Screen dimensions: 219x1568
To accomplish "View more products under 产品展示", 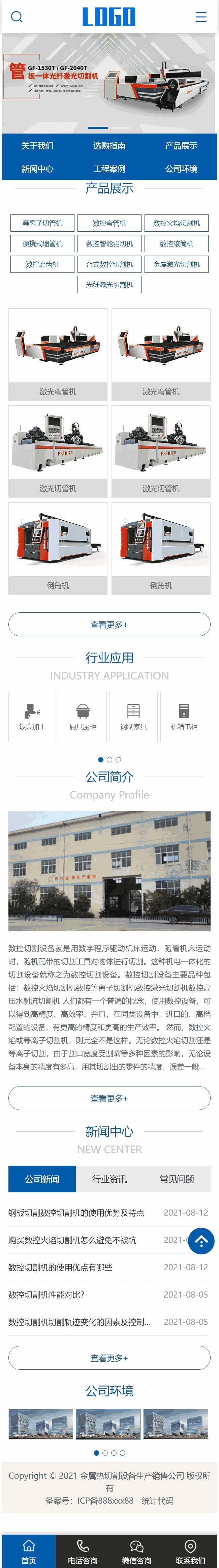I will point(109,625).
